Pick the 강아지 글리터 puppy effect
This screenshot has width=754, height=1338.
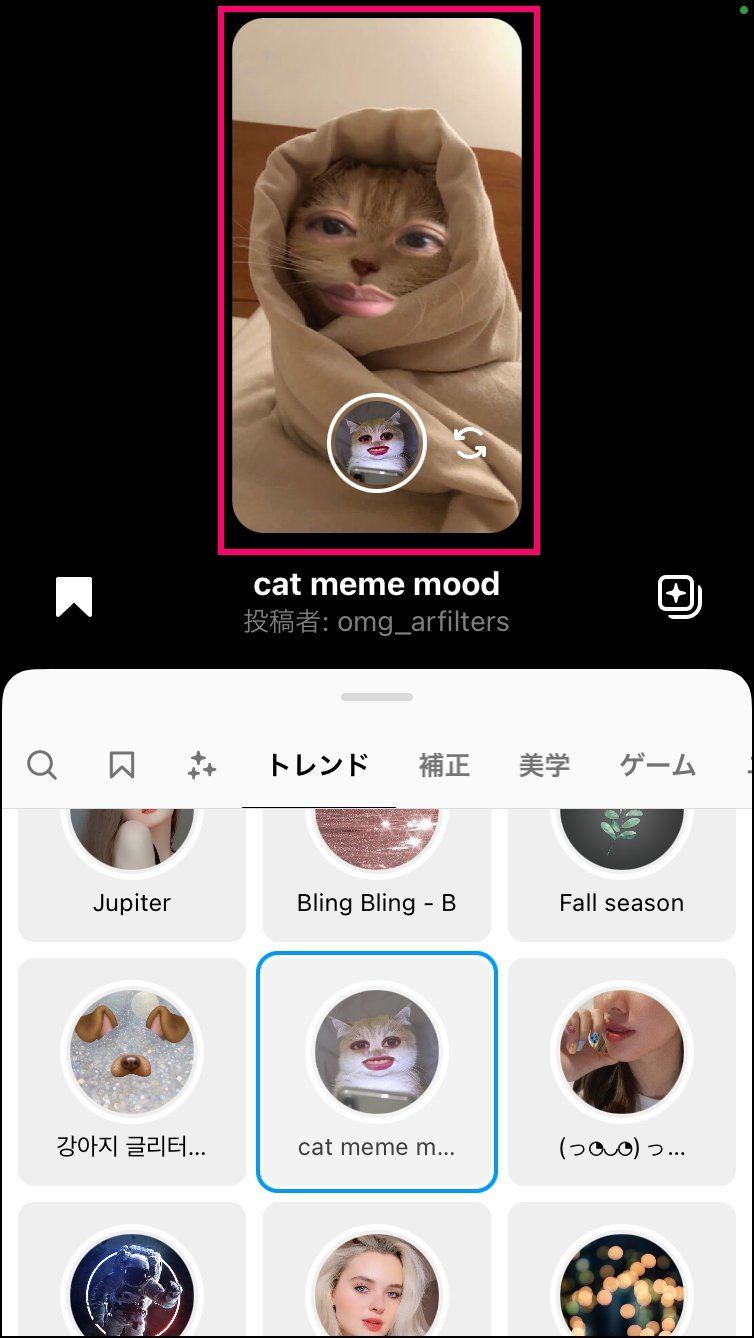click(x=132, y=1071)
